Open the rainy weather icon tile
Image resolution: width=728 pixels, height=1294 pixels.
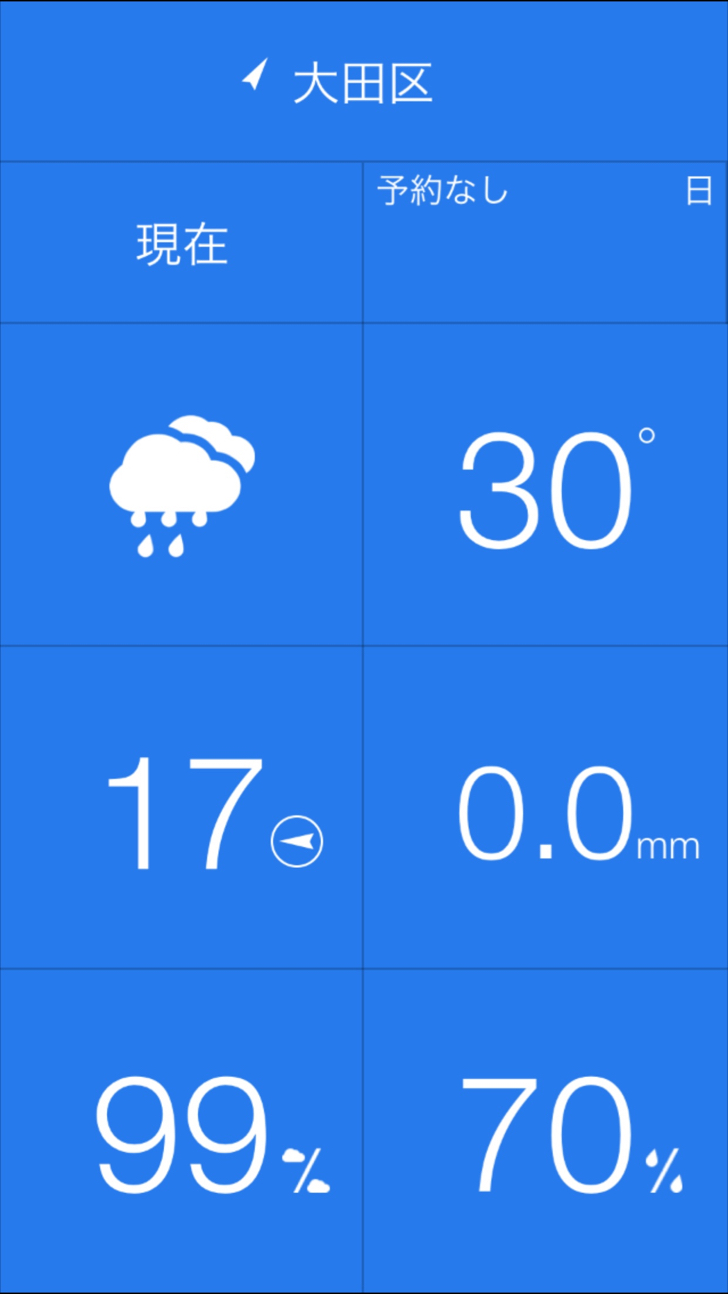click(181, 485)
